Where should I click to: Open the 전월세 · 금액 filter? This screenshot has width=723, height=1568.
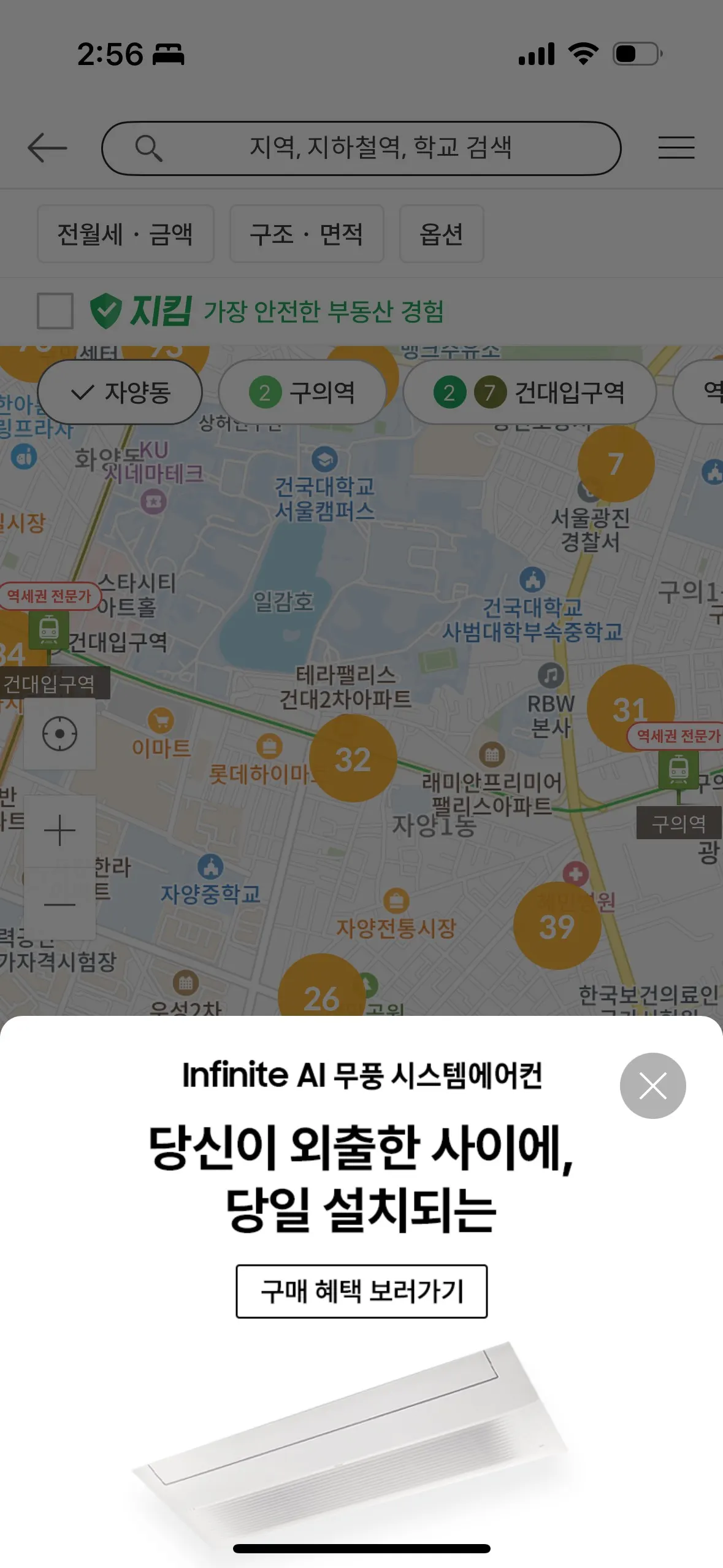coord(125,234)
